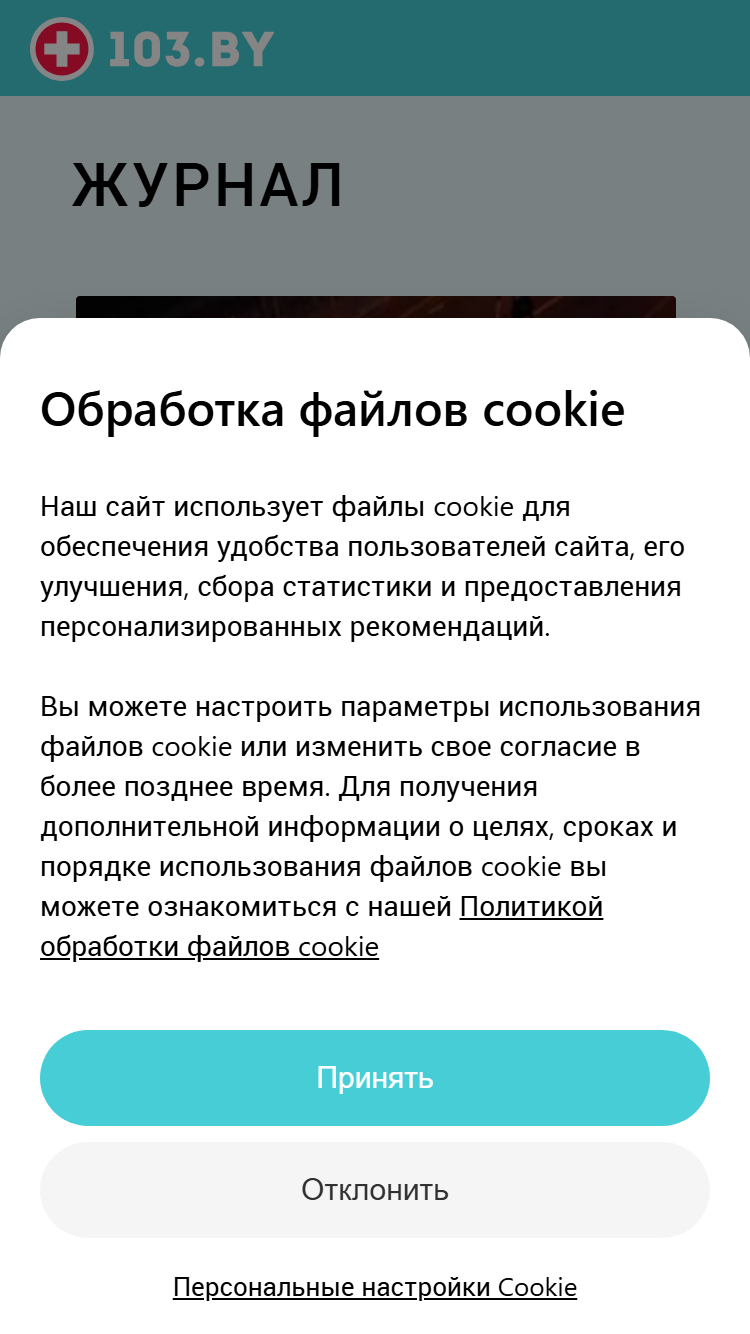Image resolution: width=750 pixels, height=1334 pixels.
Task: Open the Политика обработки файлов cookie link
Action: click(x=322, y=927)
